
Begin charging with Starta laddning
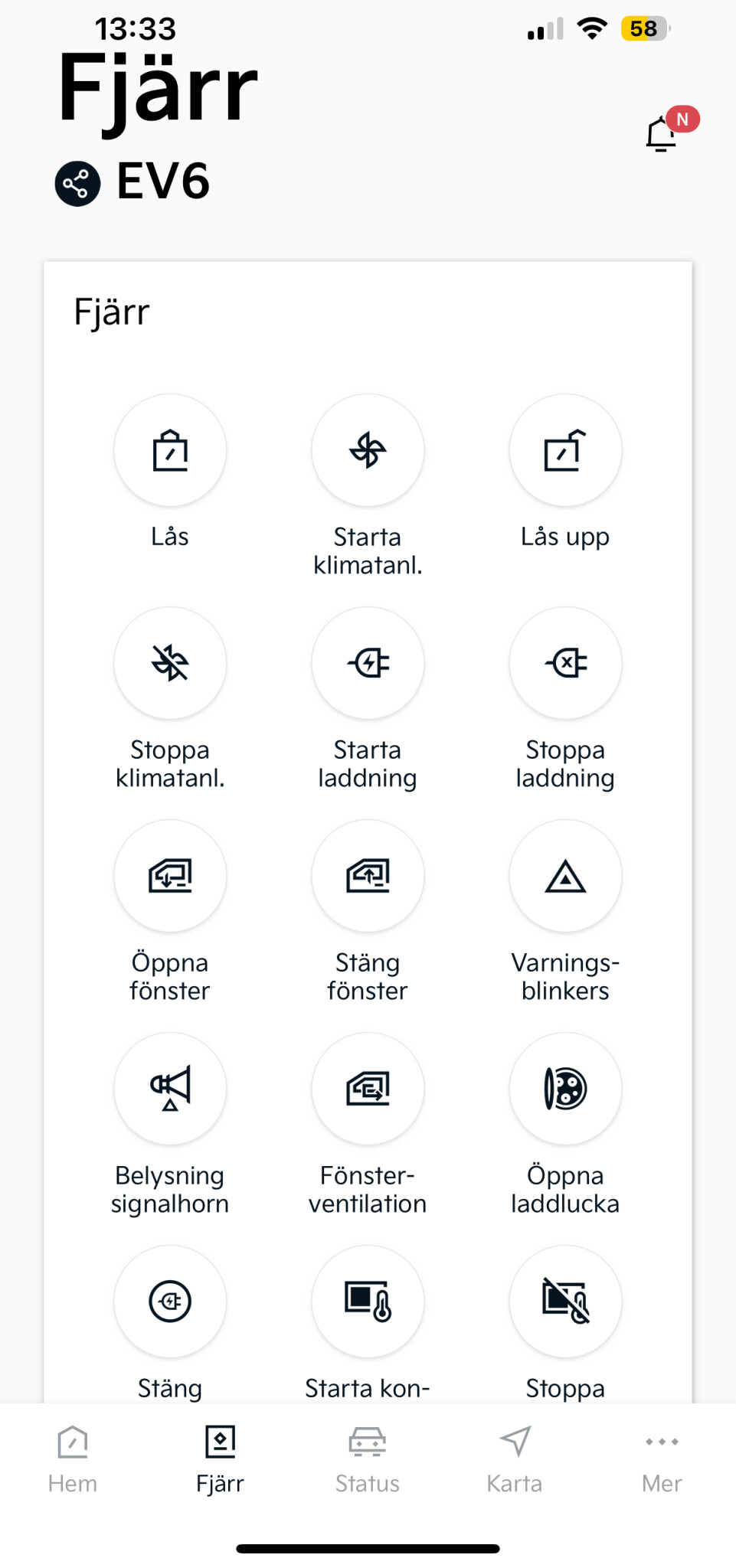click(x=368, y=663)
